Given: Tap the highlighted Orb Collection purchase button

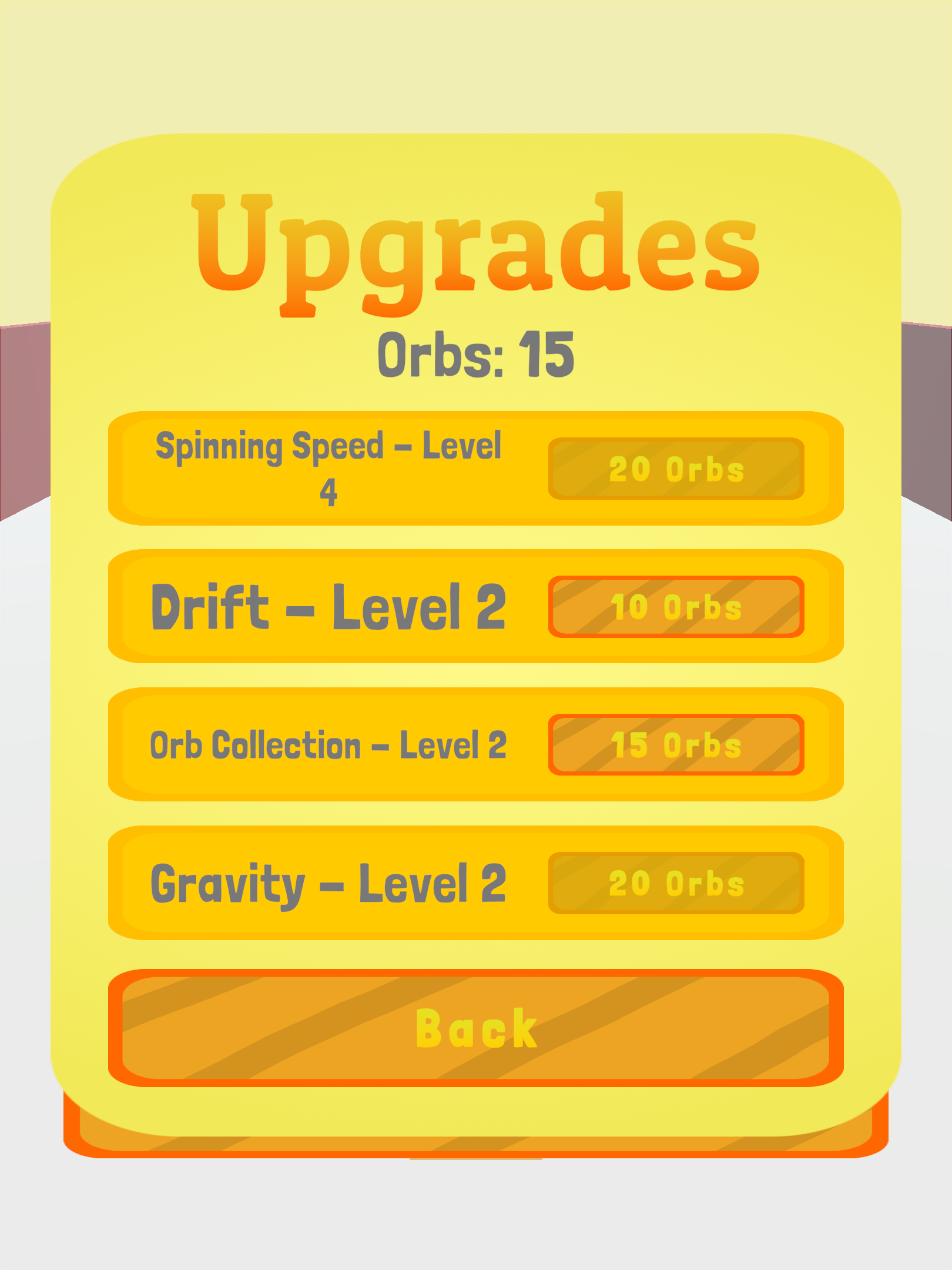Looking at the screenshot, I should pos(676,746).
